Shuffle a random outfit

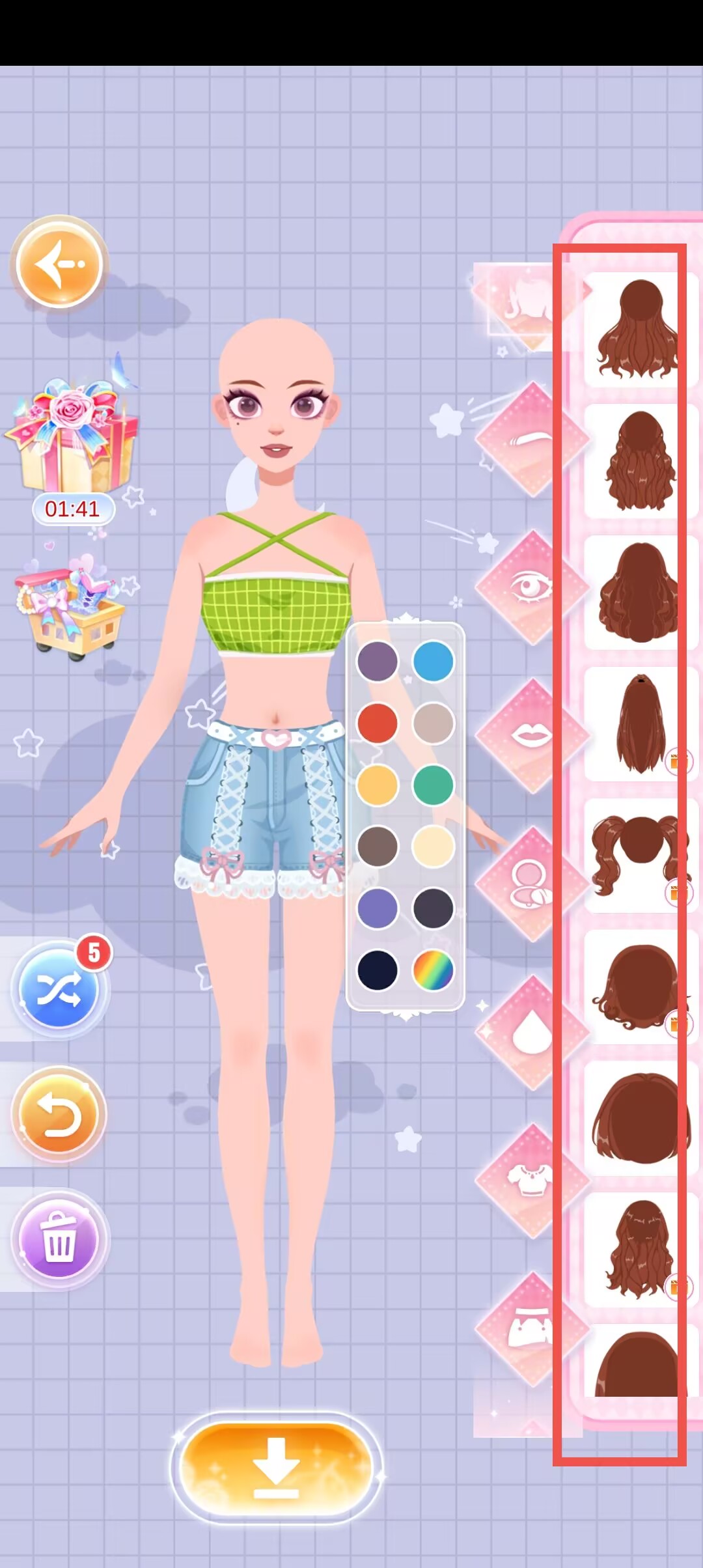coord(59,988)
